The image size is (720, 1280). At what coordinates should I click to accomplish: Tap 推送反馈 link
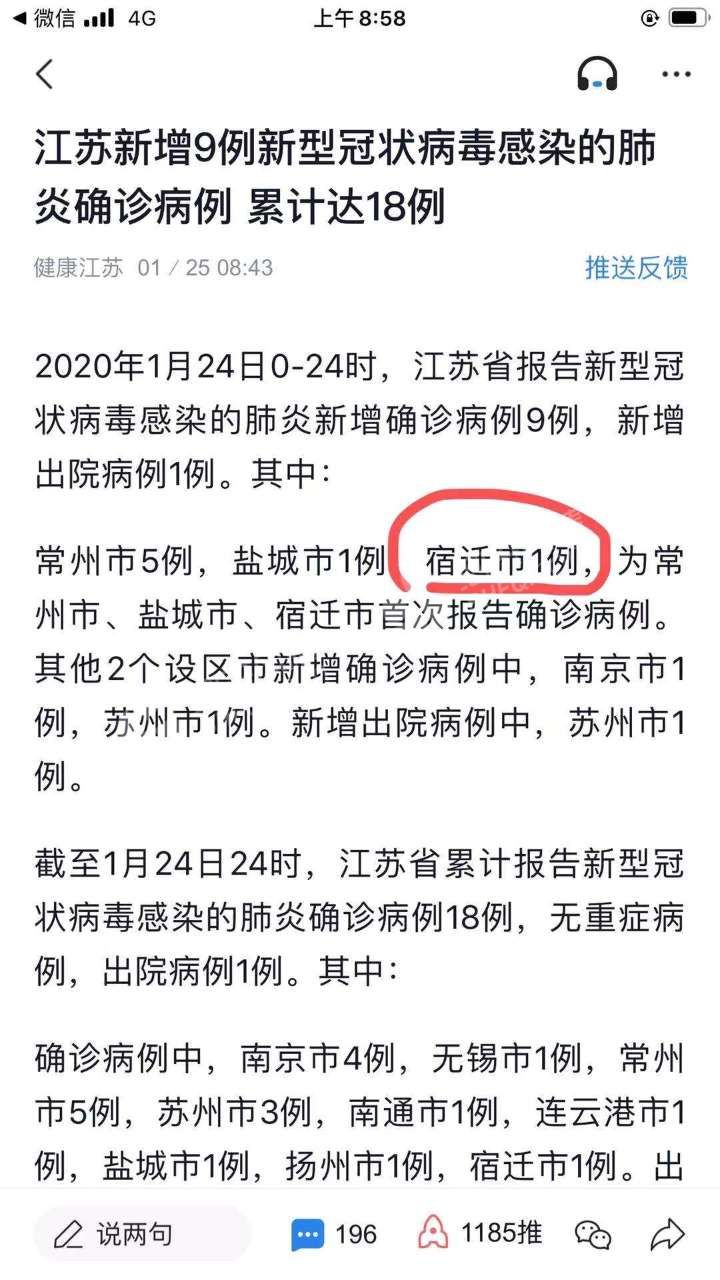(x=636, y=268)
